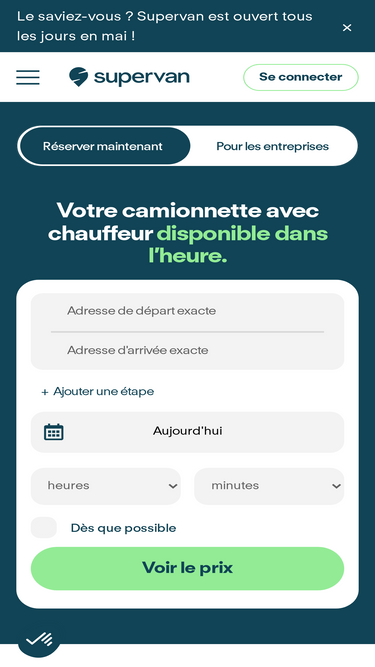Tap Voir le prix button

click(x=187, y=568)
